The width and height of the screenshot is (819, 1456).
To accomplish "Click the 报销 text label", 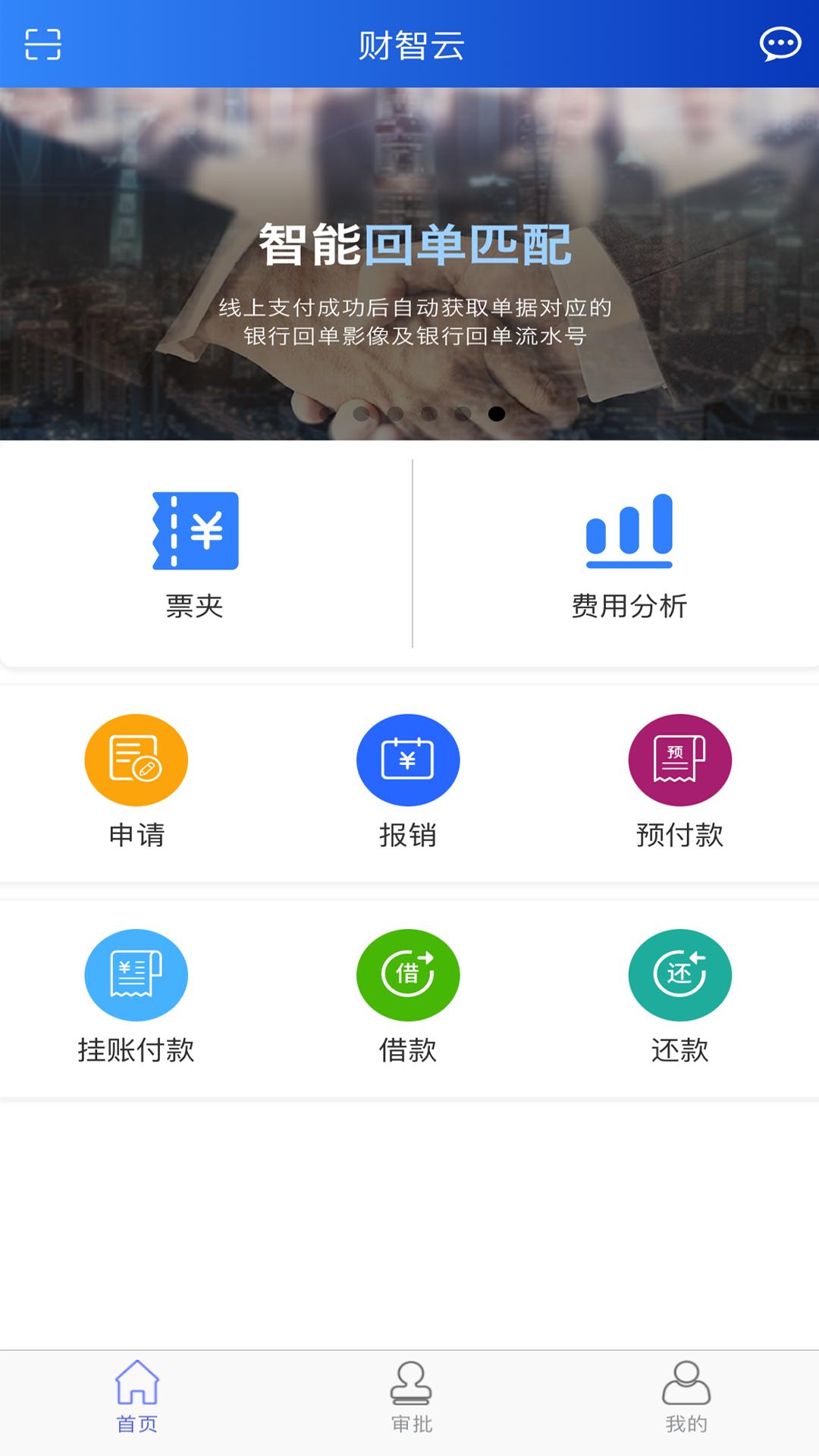I will (x=408, y=836).
